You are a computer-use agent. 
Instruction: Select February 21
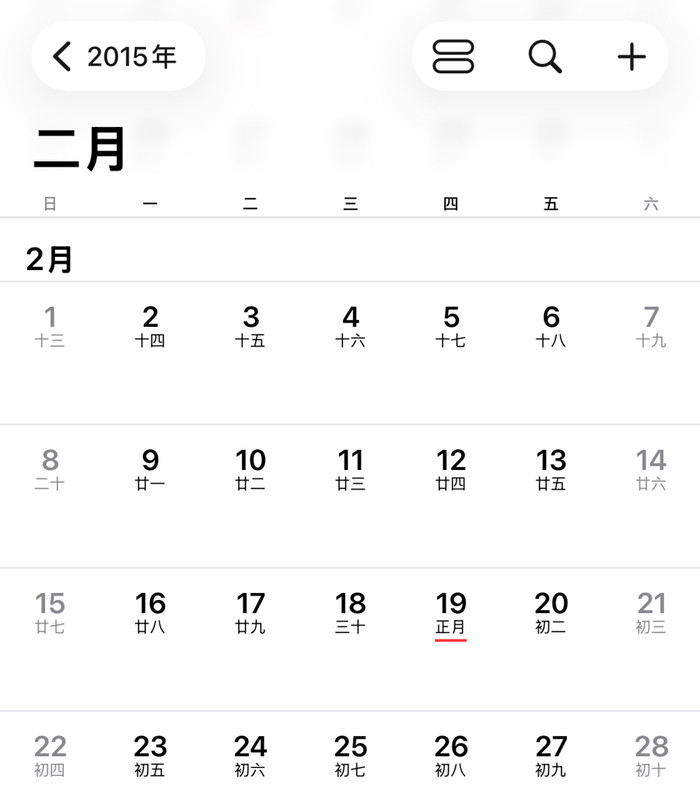point(651,612)
